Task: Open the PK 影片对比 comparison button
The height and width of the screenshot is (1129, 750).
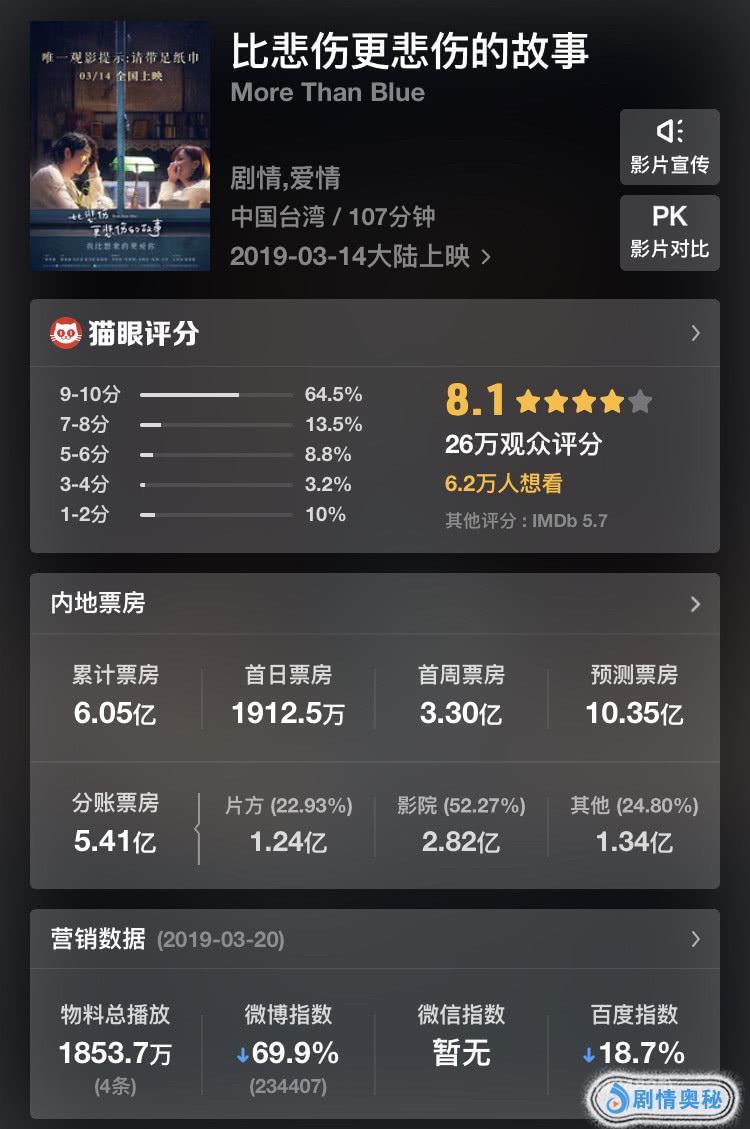Action: click(669, 232)
